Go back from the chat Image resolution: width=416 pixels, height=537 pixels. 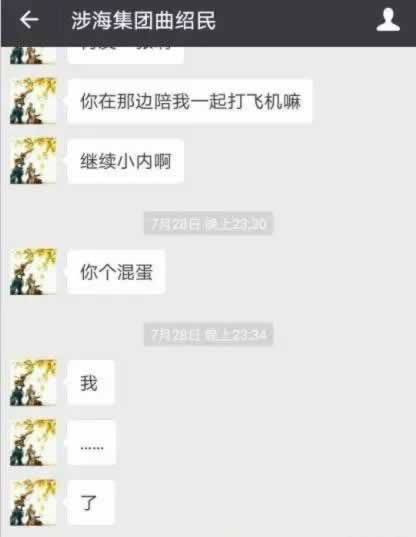[29, 20]
